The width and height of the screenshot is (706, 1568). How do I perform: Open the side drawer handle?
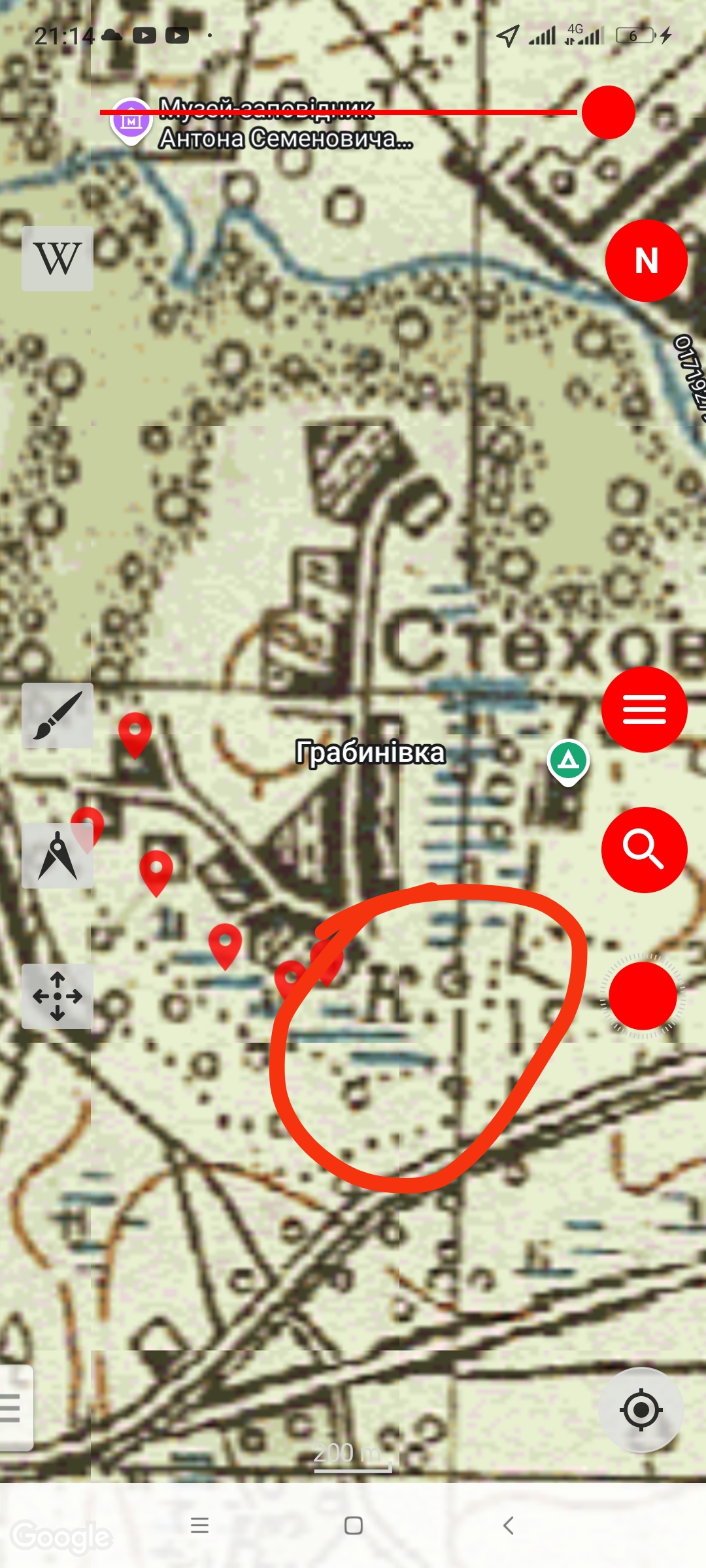(14, 1408)
